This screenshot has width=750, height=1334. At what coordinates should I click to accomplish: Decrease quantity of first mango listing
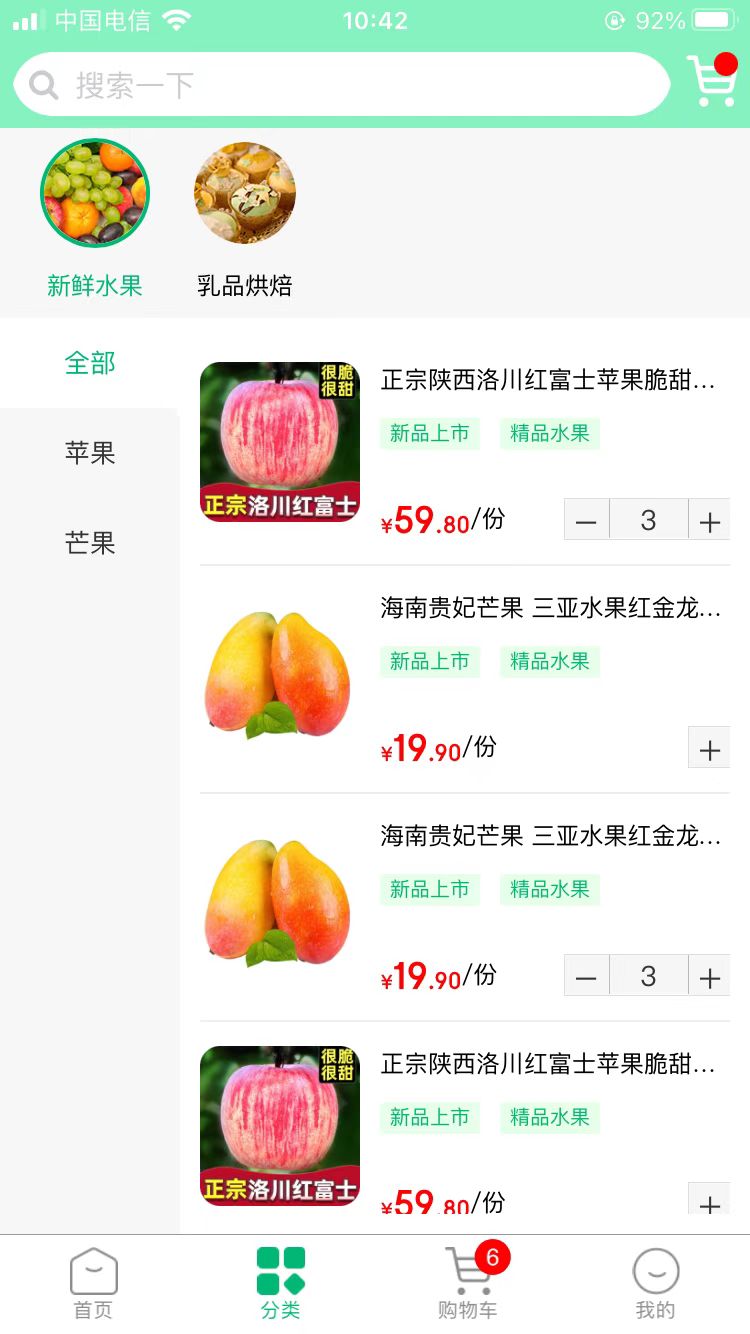pos(586,975)
